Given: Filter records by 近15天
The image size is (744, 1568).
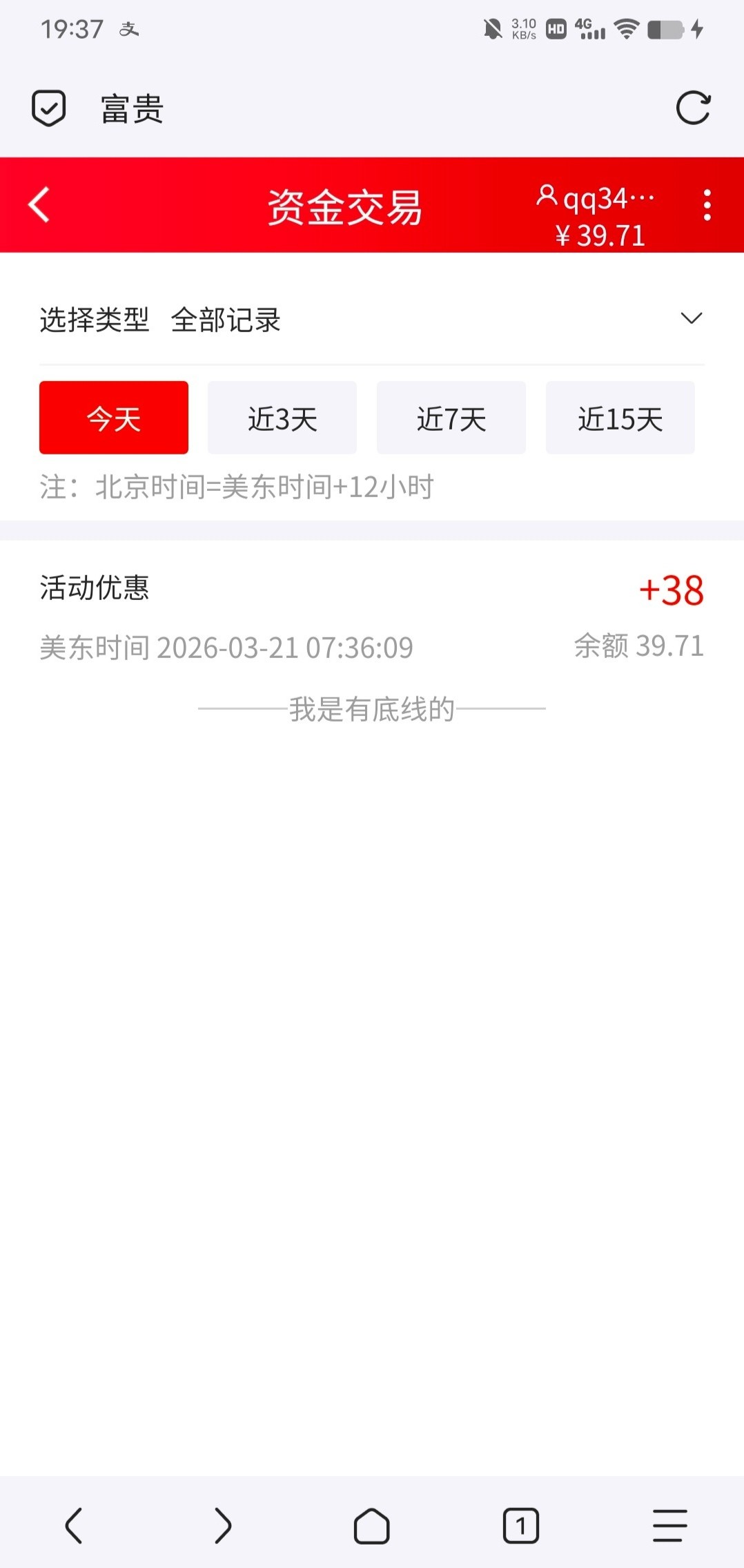Looking at the screenshot, I should (620, 418).
